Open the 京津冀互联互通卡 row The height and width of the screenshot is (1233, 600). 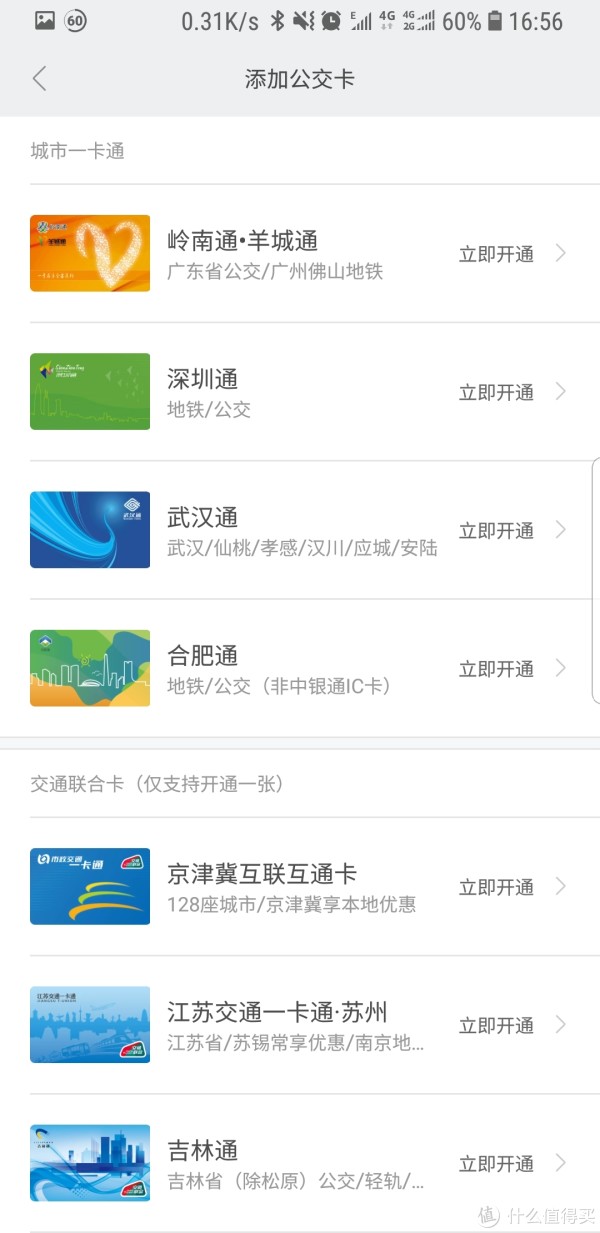[300, 887]
